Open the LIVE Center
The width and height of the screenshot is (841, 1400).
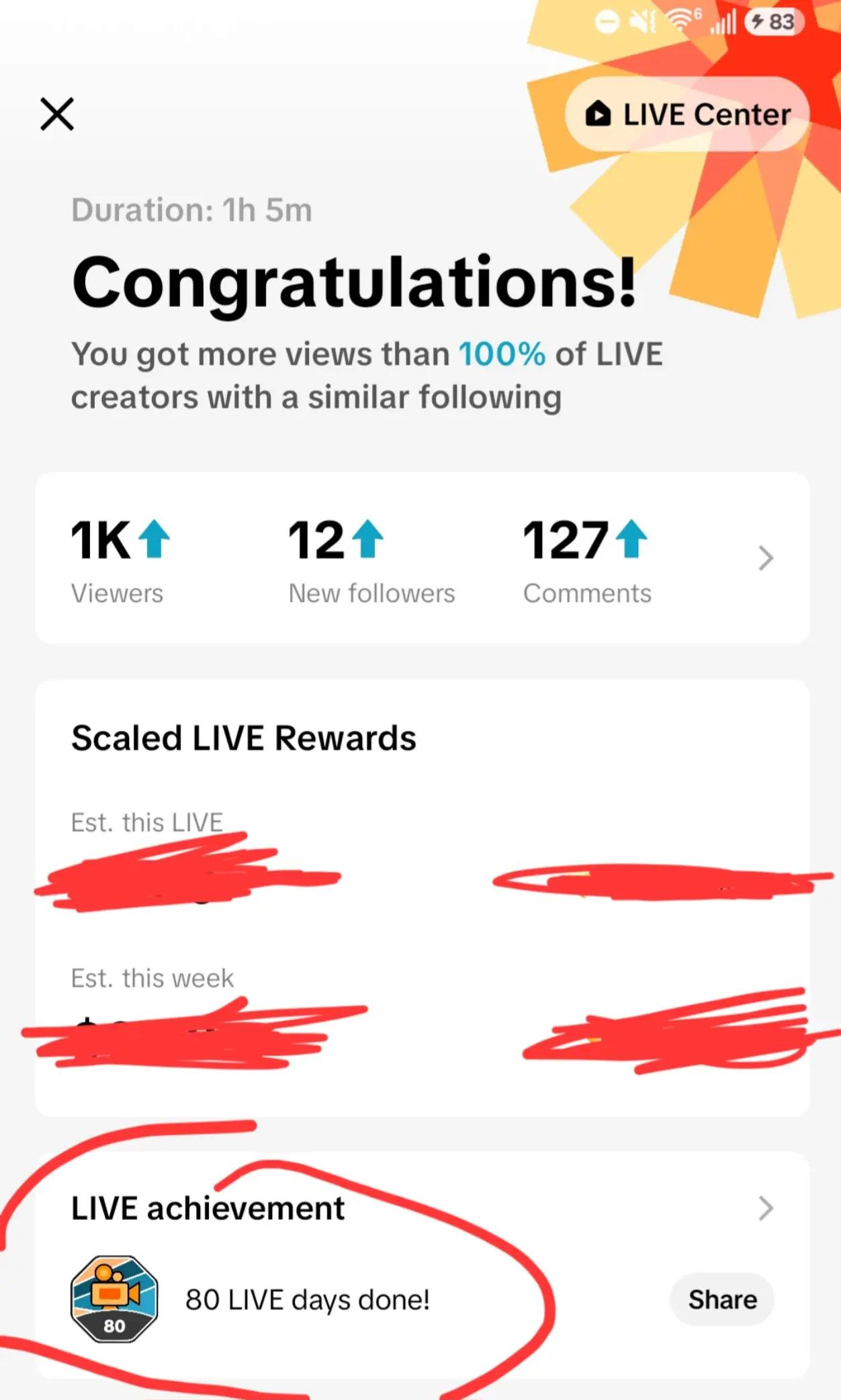[x=687, y=114]
